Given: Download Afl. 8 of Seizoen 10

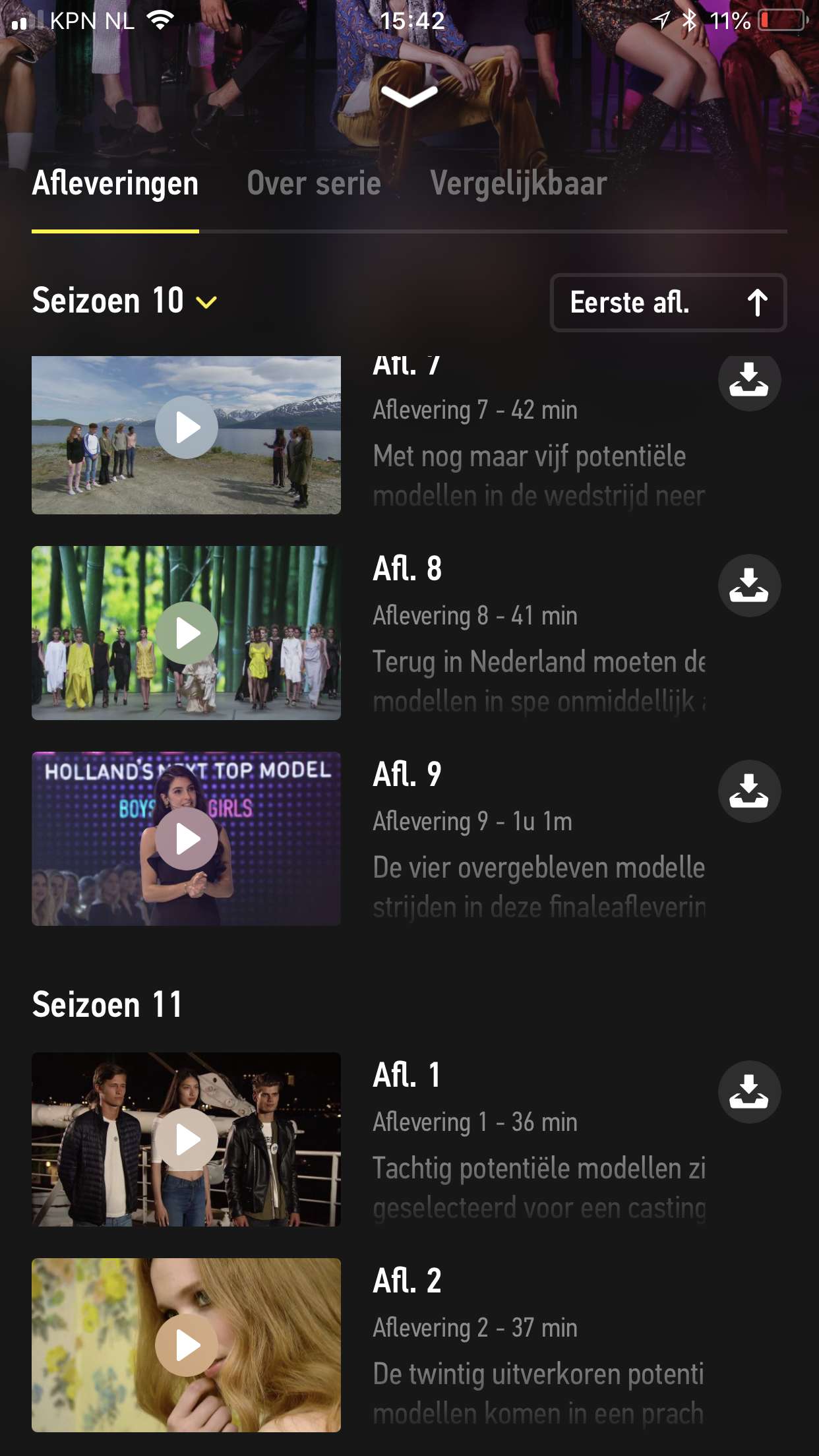Looking at the screenshot, I should [749, 586].
